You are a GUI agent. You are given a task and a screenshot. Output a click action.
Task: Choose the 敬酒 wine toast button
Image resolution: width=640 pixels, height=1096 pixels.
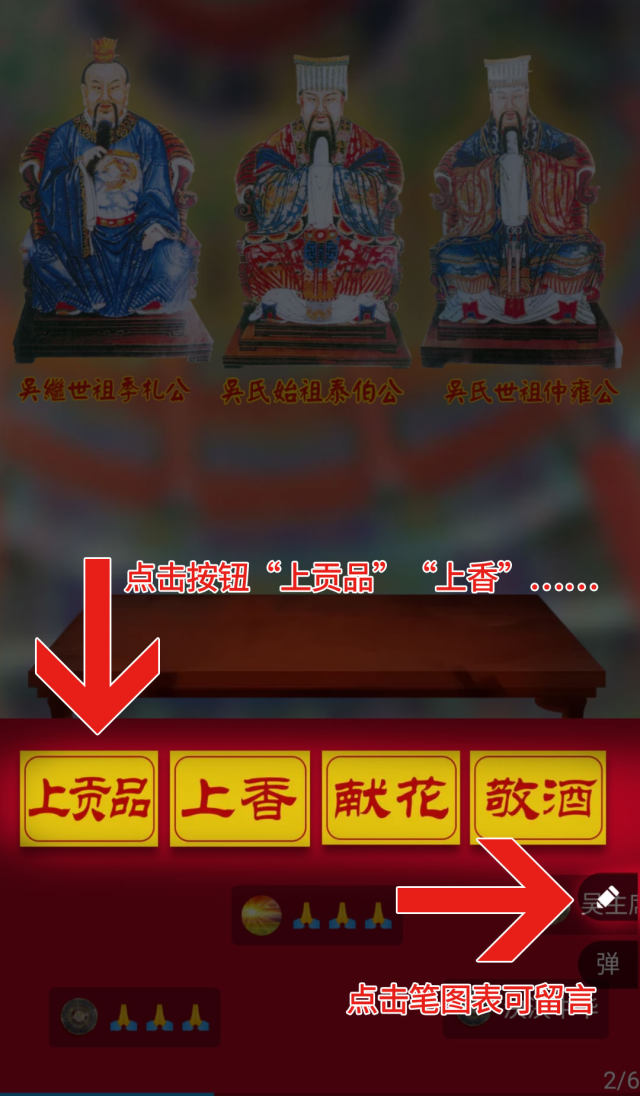(x=540, y=798)
